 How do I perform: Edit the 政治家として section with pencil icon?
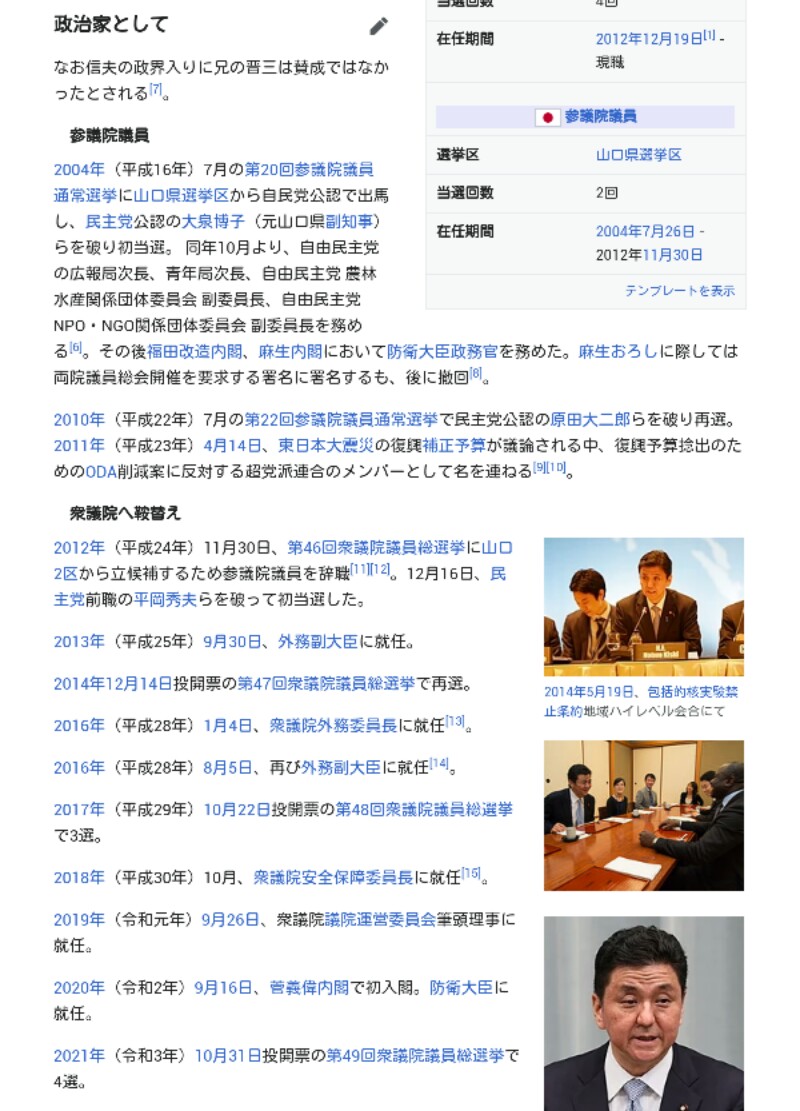pos(378,27)
